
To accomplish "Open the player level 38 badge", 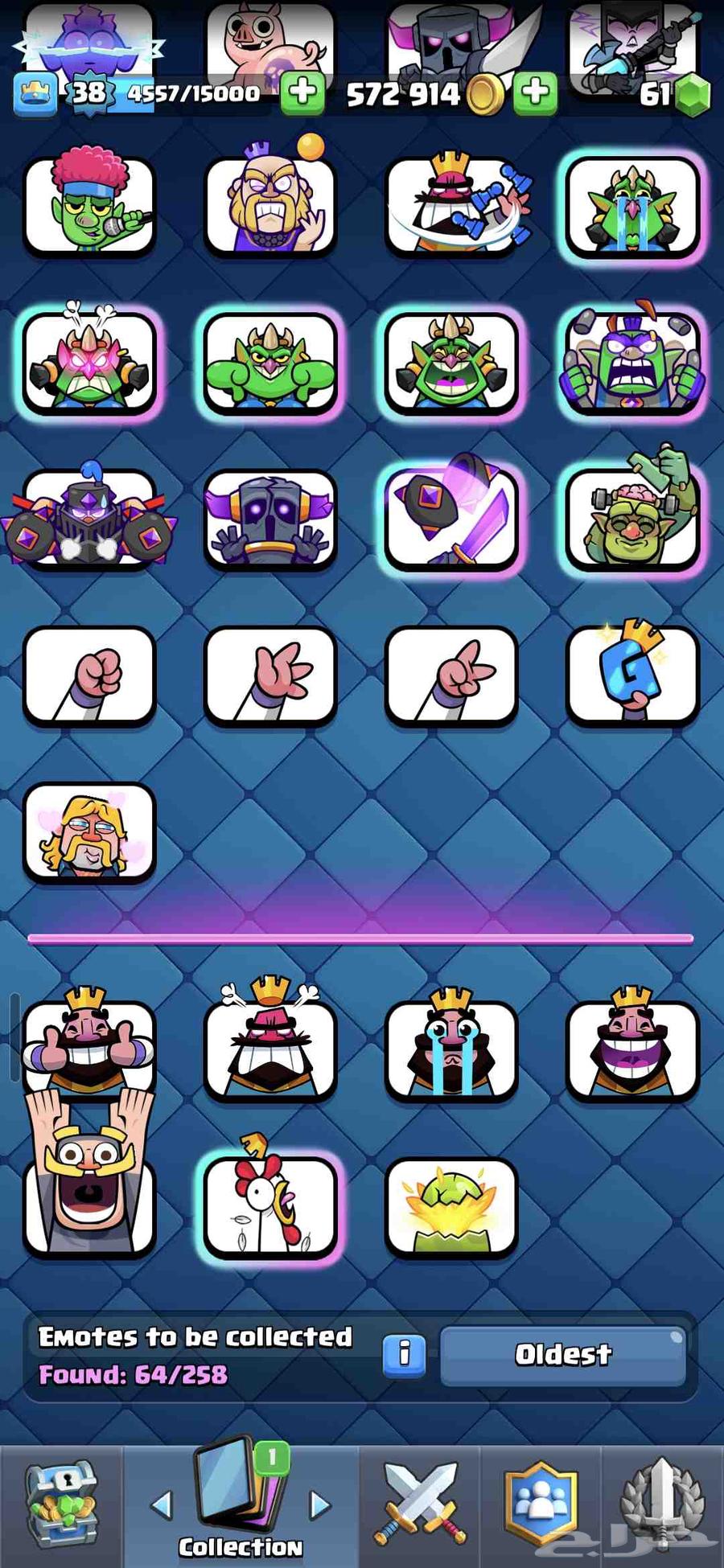I will coord(88,93).
